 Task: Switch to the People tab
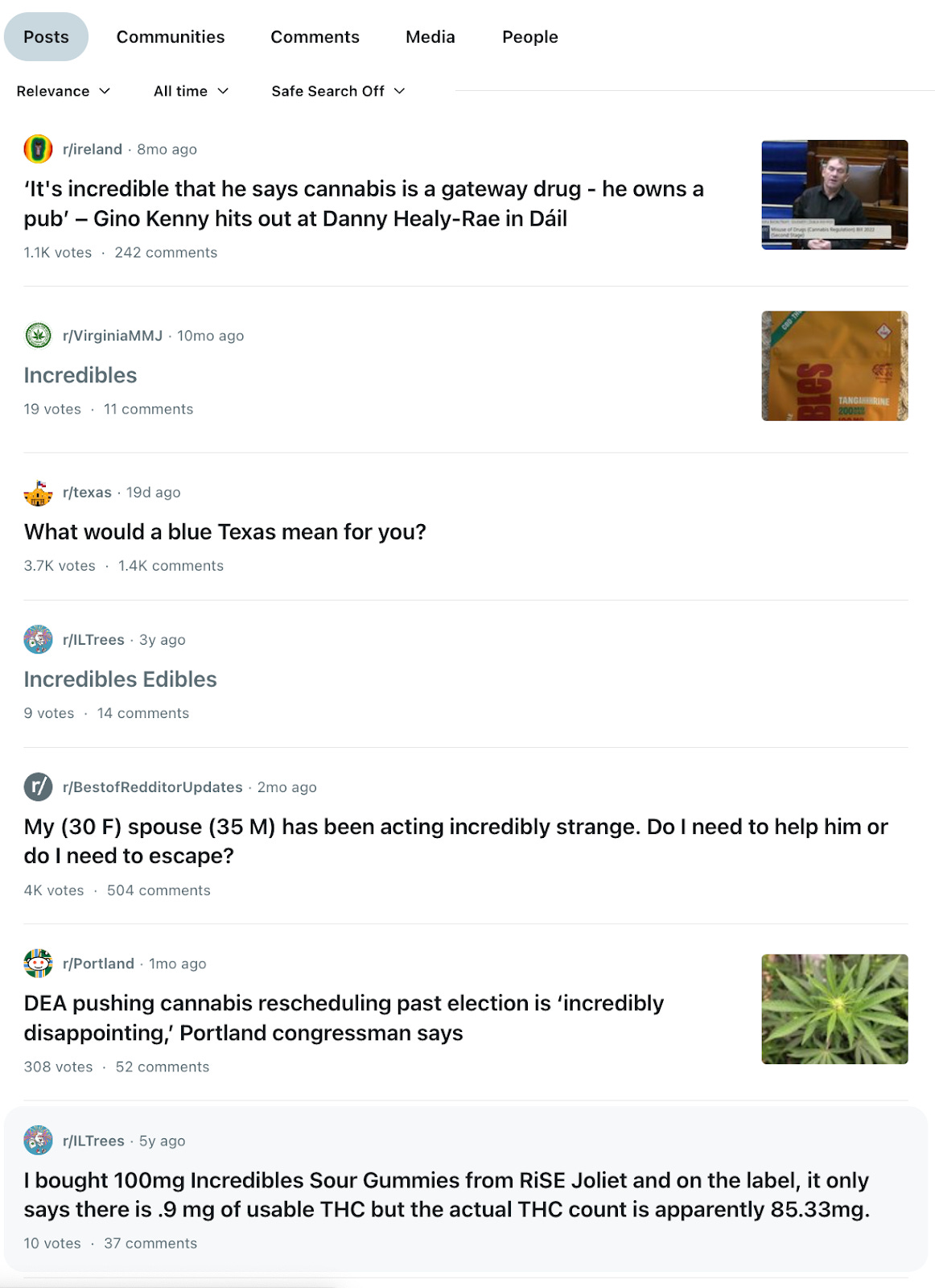pos(529,37)
